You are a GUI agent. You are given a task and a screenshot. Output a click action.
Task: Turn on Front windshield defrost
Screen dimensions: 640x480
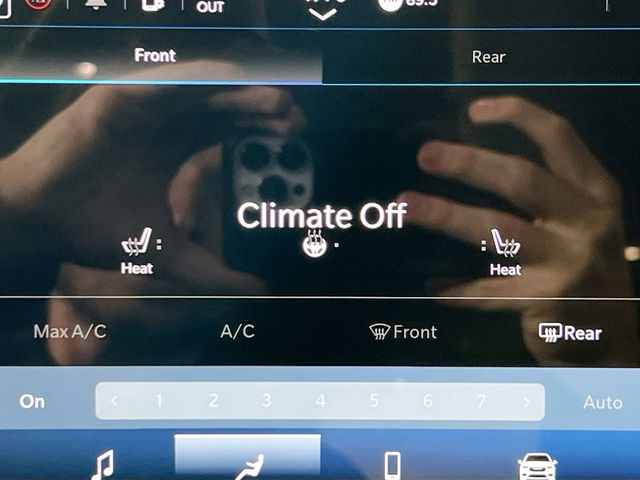pyautogui.click(x=403, y=332)
